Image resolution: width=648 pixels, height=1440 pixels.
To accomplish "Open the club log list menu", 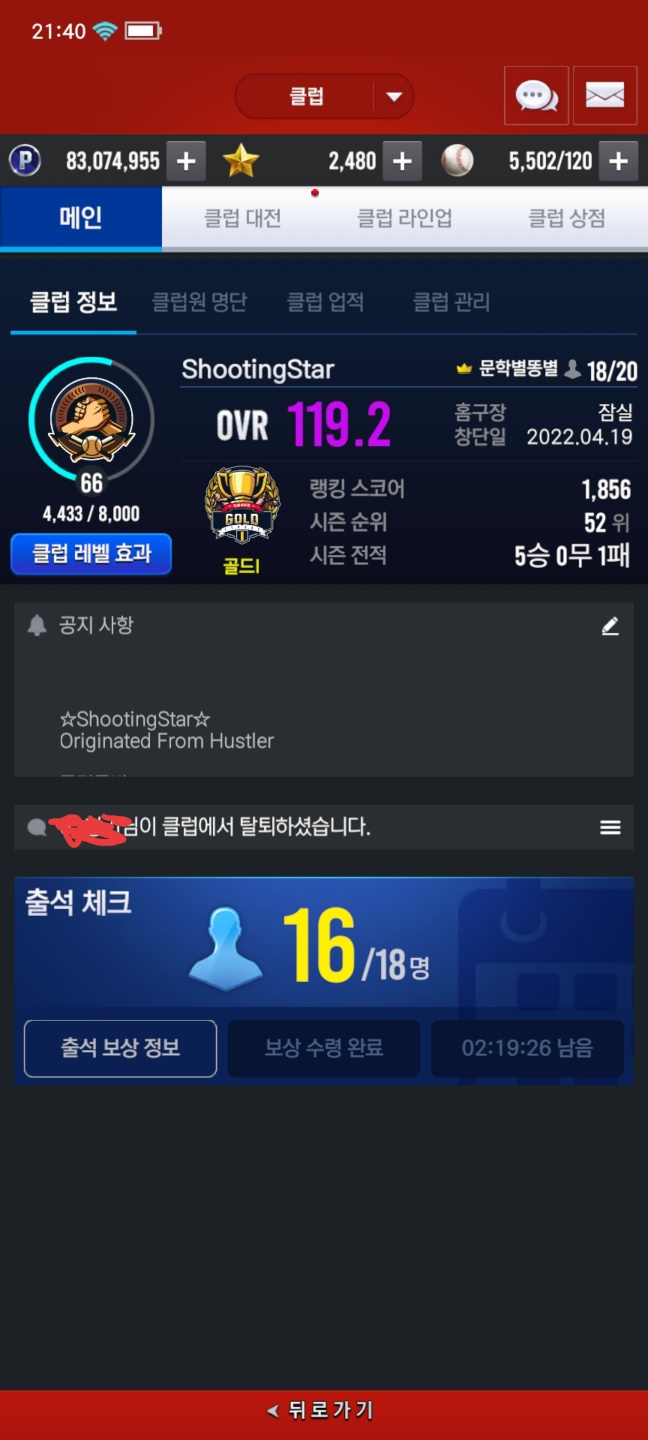I will tap(610, 828).
